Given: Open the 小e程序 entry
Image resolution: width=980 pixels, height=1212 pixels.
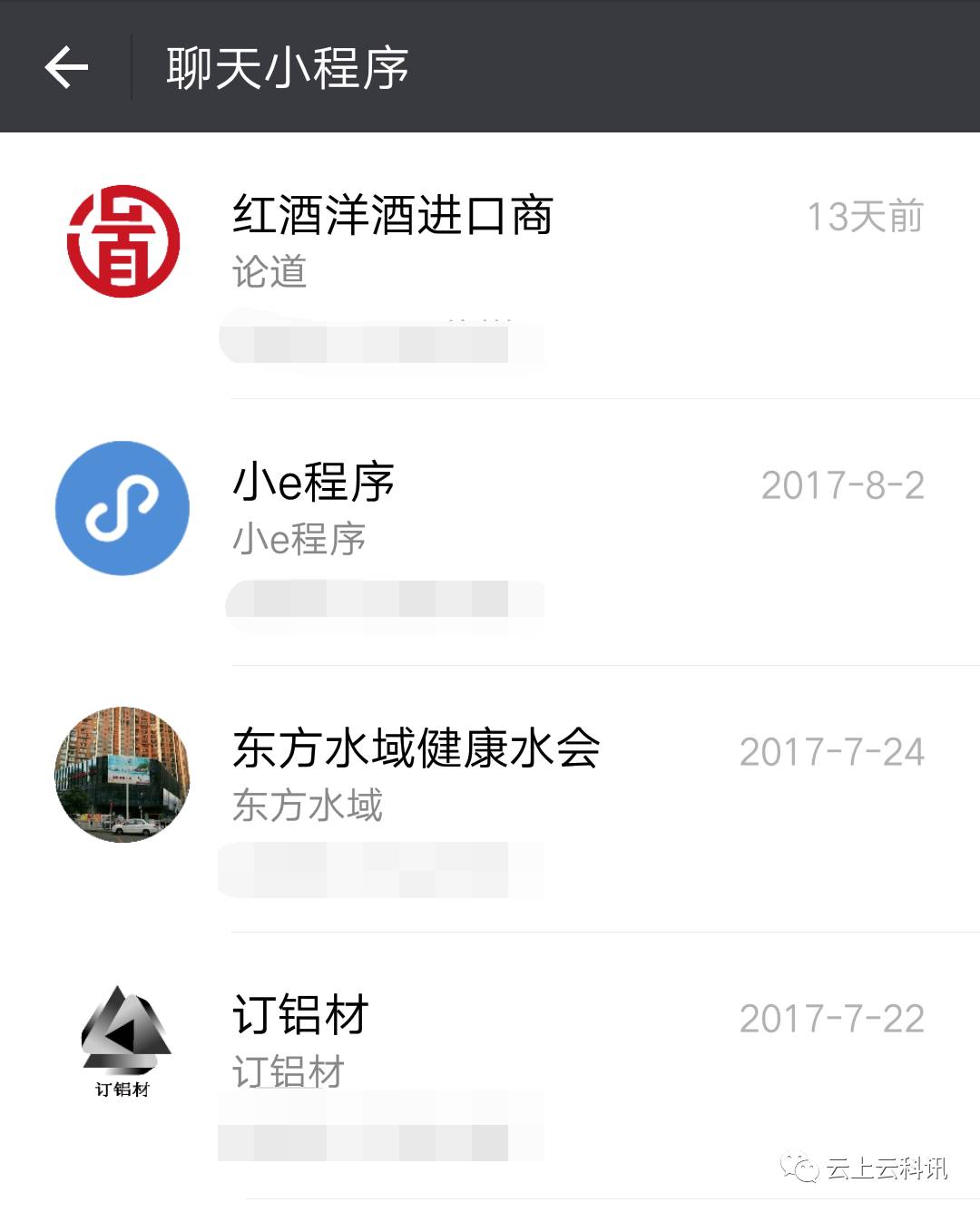Looking at the screenshot, I should [314, 483].
